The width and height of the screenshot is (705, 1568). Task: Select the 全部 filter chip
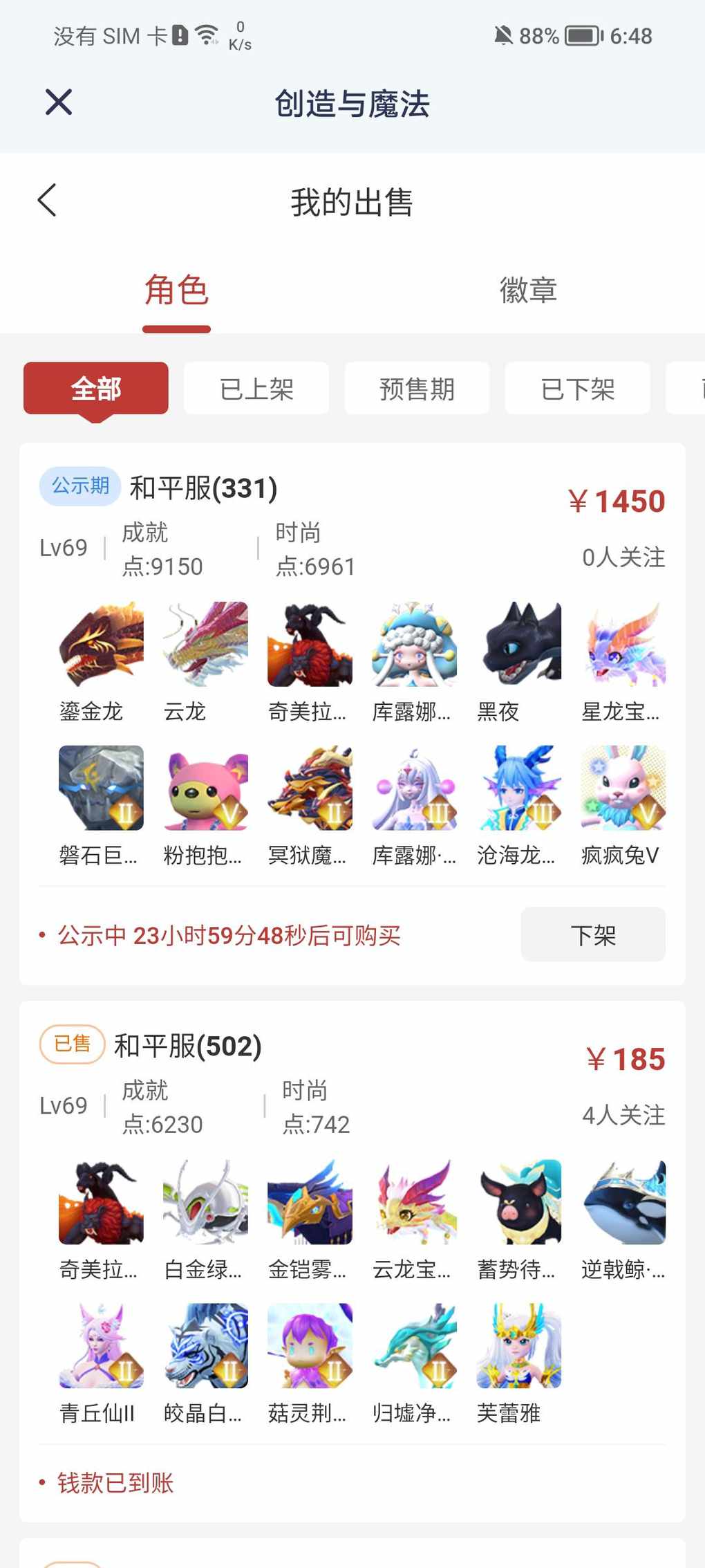pyautogui.click(x=96, y=389)
